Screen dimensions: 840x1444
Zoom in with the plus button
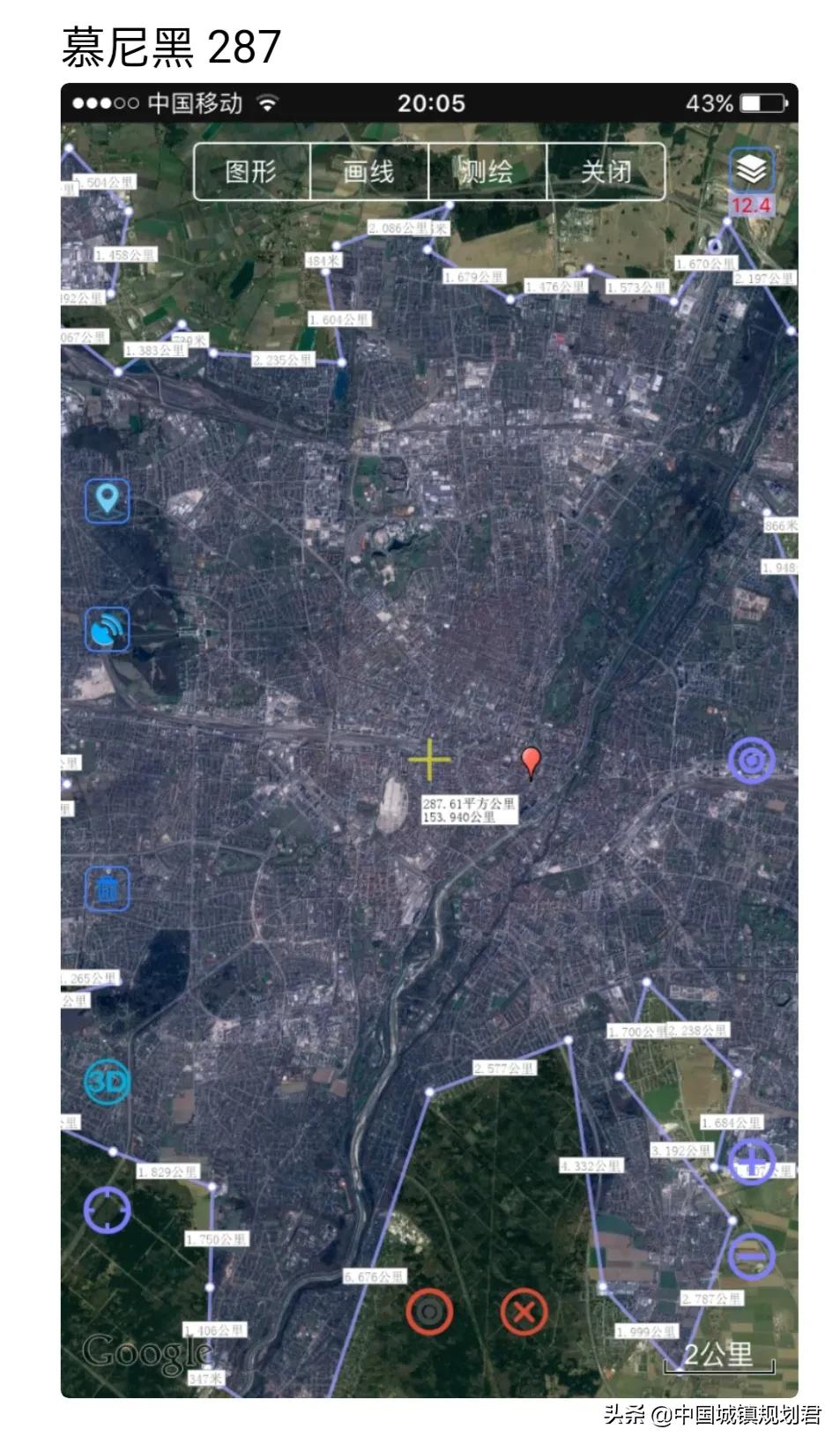click(x=751, y=1161)
